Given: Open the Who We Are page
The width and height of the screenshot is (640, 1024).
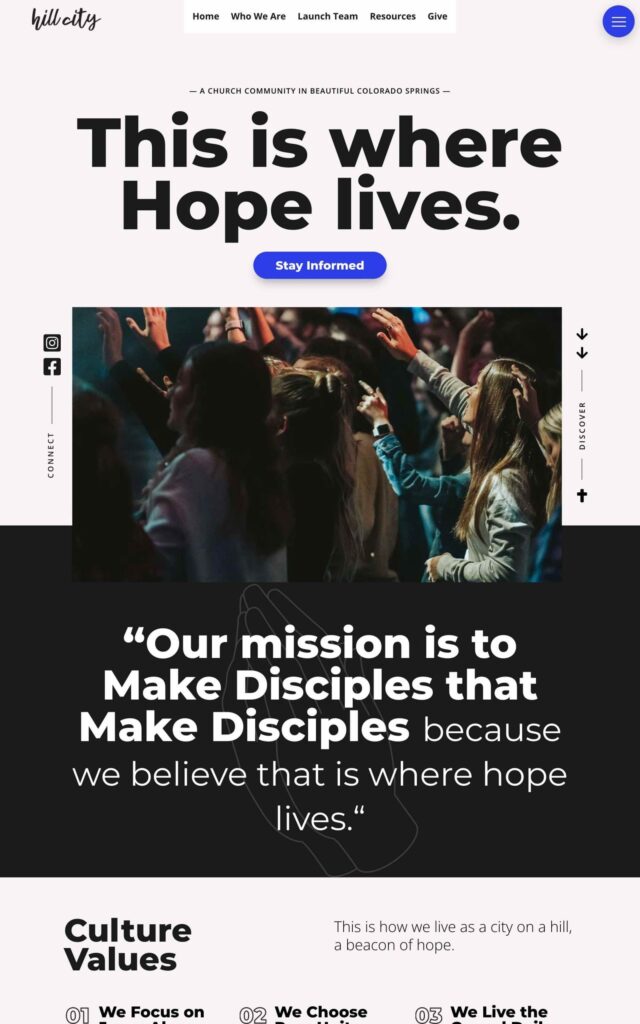Looking at the screenshot, I should tap(258, 17).
